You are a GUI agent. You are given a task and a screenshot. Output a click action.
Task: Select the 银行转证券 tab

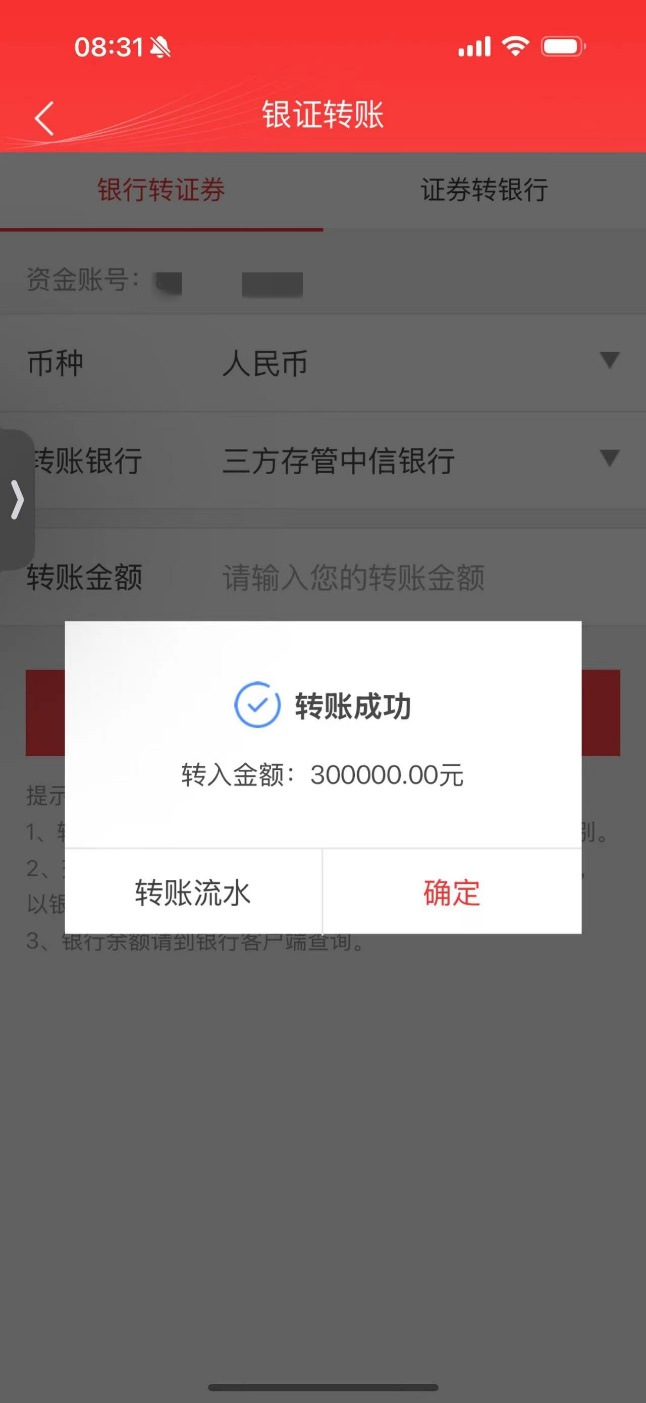[161, 190]
